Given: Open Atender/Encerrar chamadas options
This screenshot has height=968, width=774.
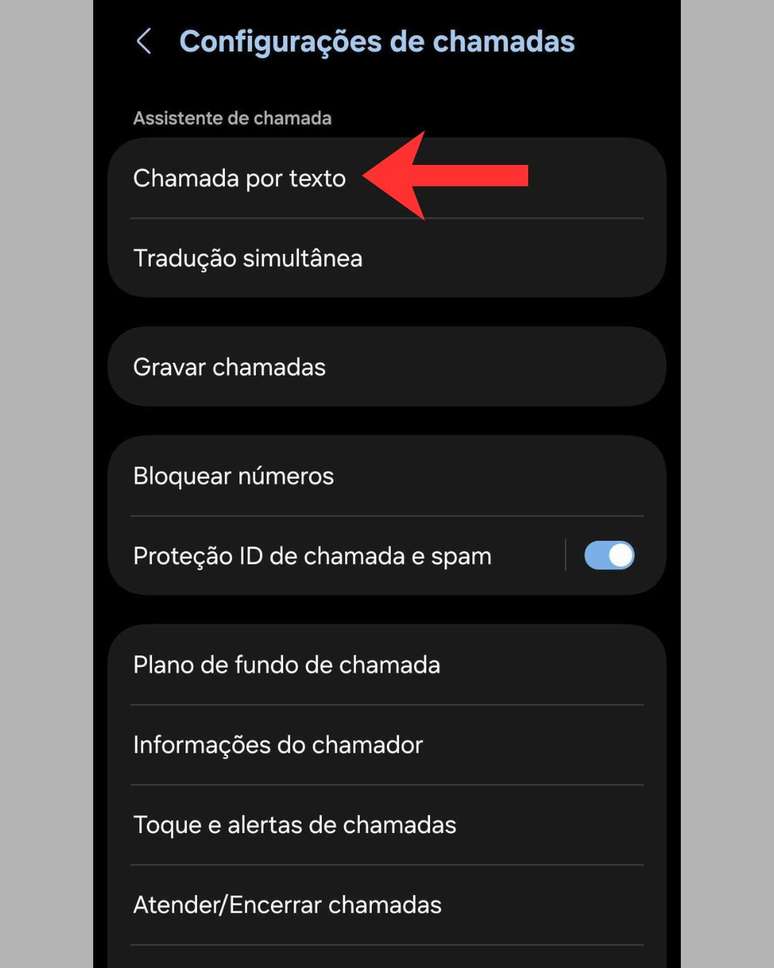Looking at the screenshot, I should tap(288, 904).
